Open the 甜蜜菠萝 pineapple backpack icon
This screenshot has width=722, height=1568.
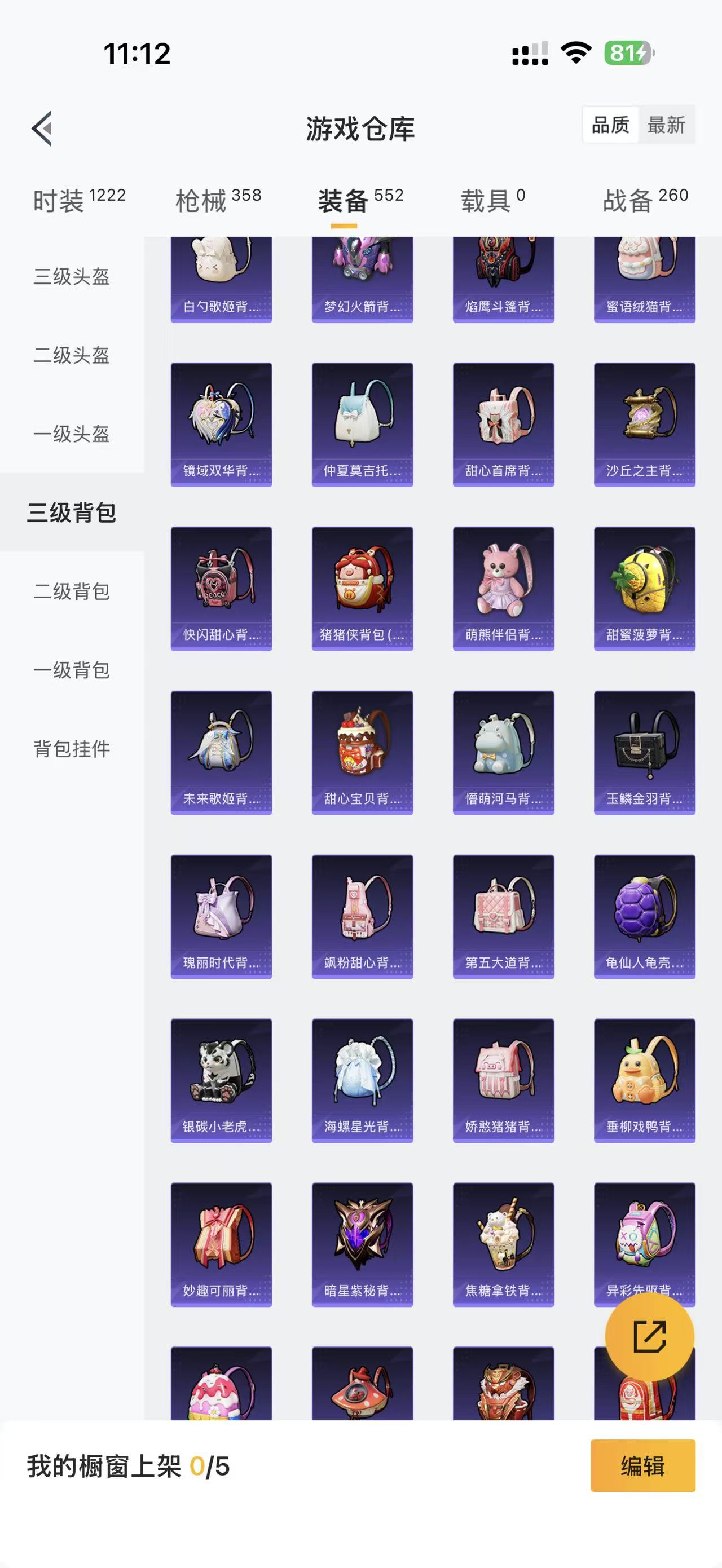645,588
